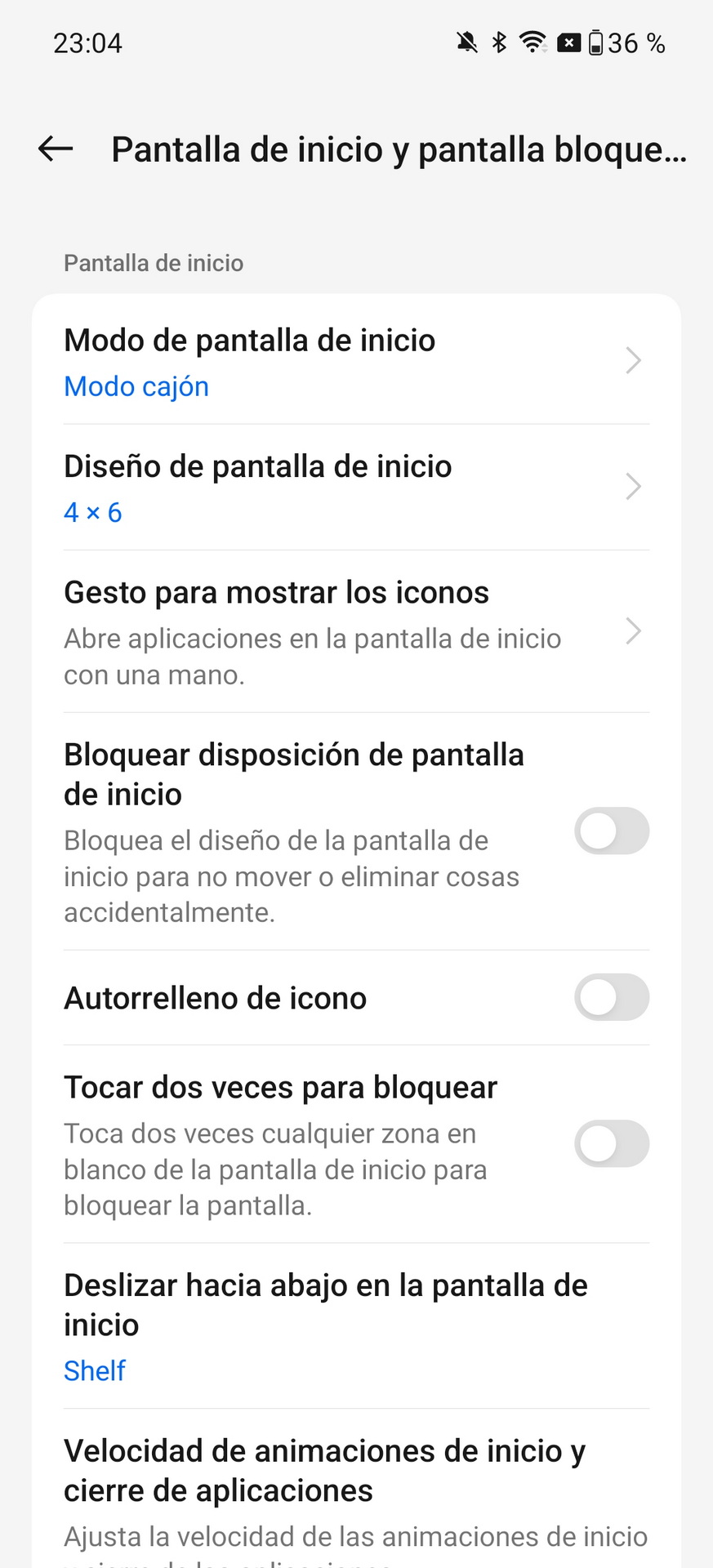
Task: Toggle Tocar dos veces para bloquear
Action: (612, 1144)
